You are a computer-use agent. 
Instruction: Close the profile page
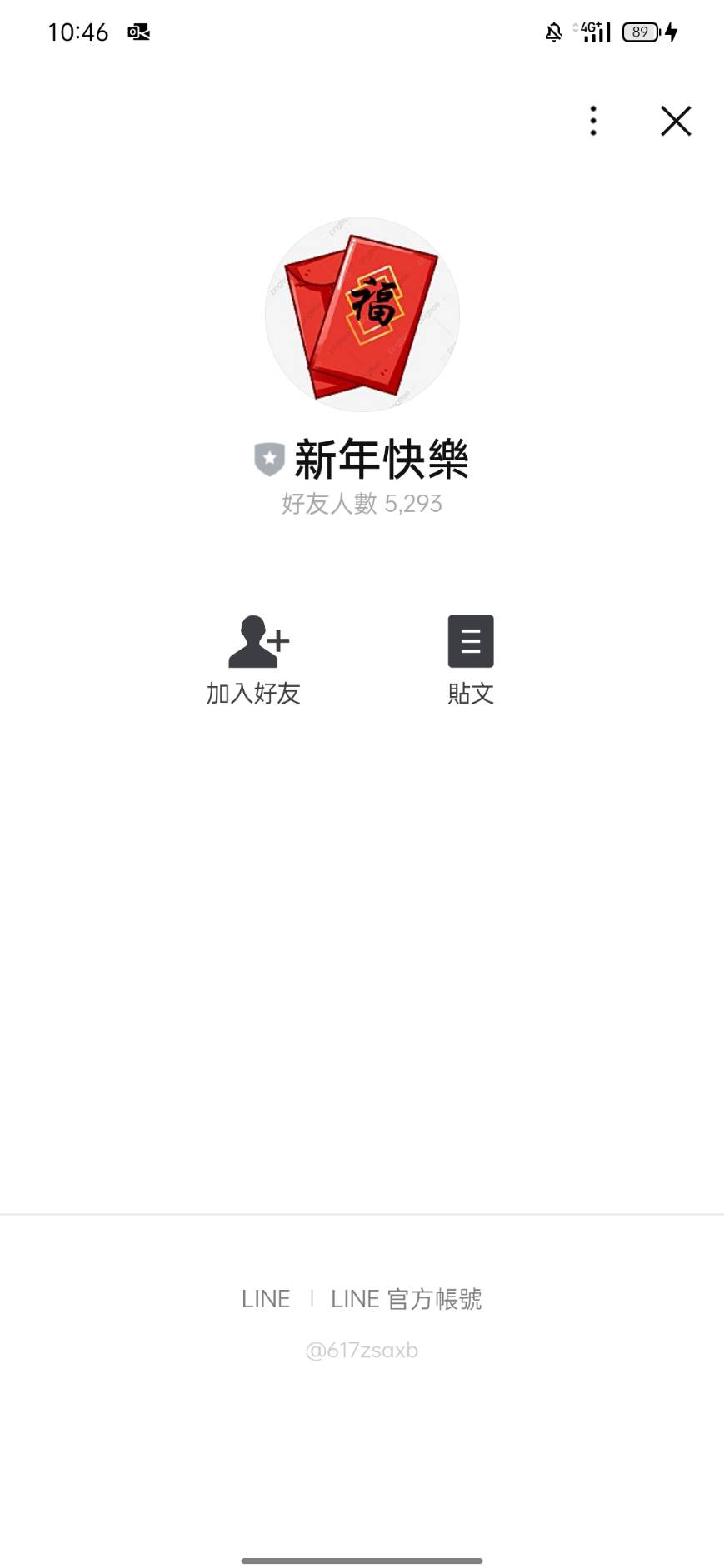pyautogui.click(x=676, y=121)
